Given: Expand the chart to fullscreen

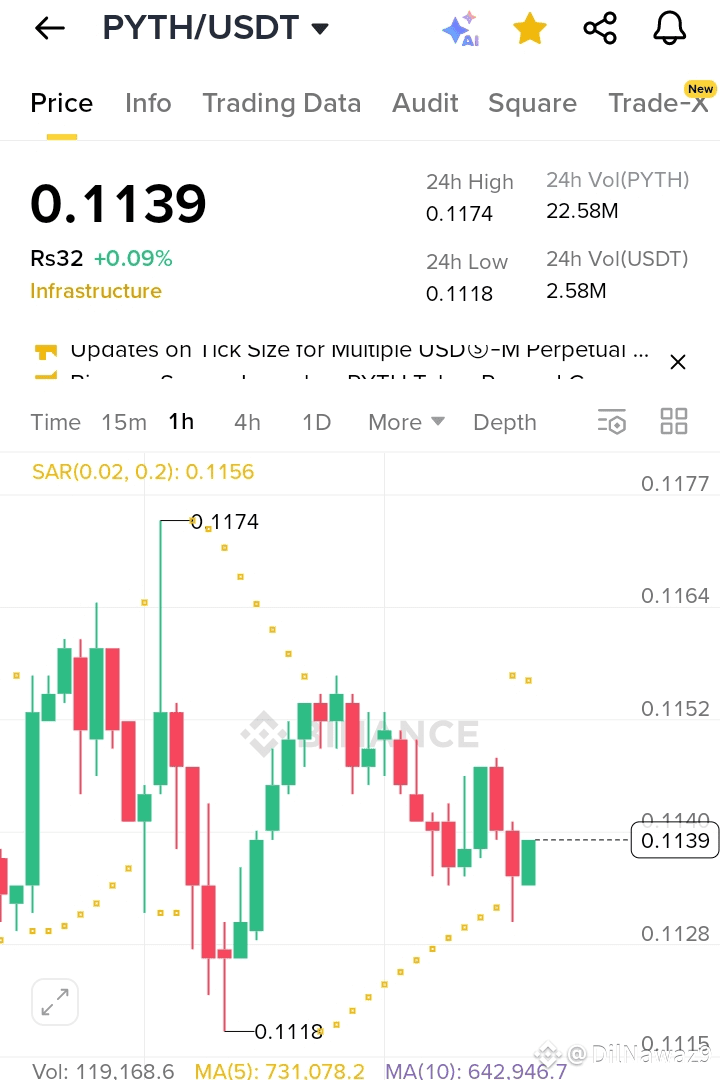Looking at the screenshot, I should pos(55,1001).
